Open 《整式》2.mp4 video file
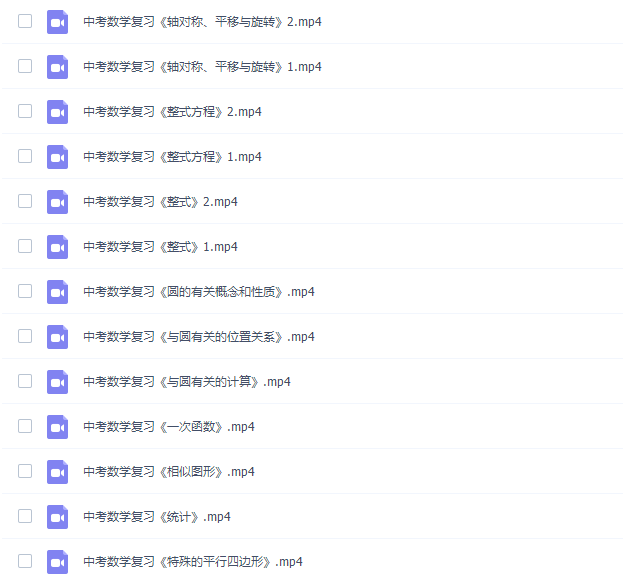Image resolution: width=623 pixels, height=578 pixels. (x=160, y=201)
